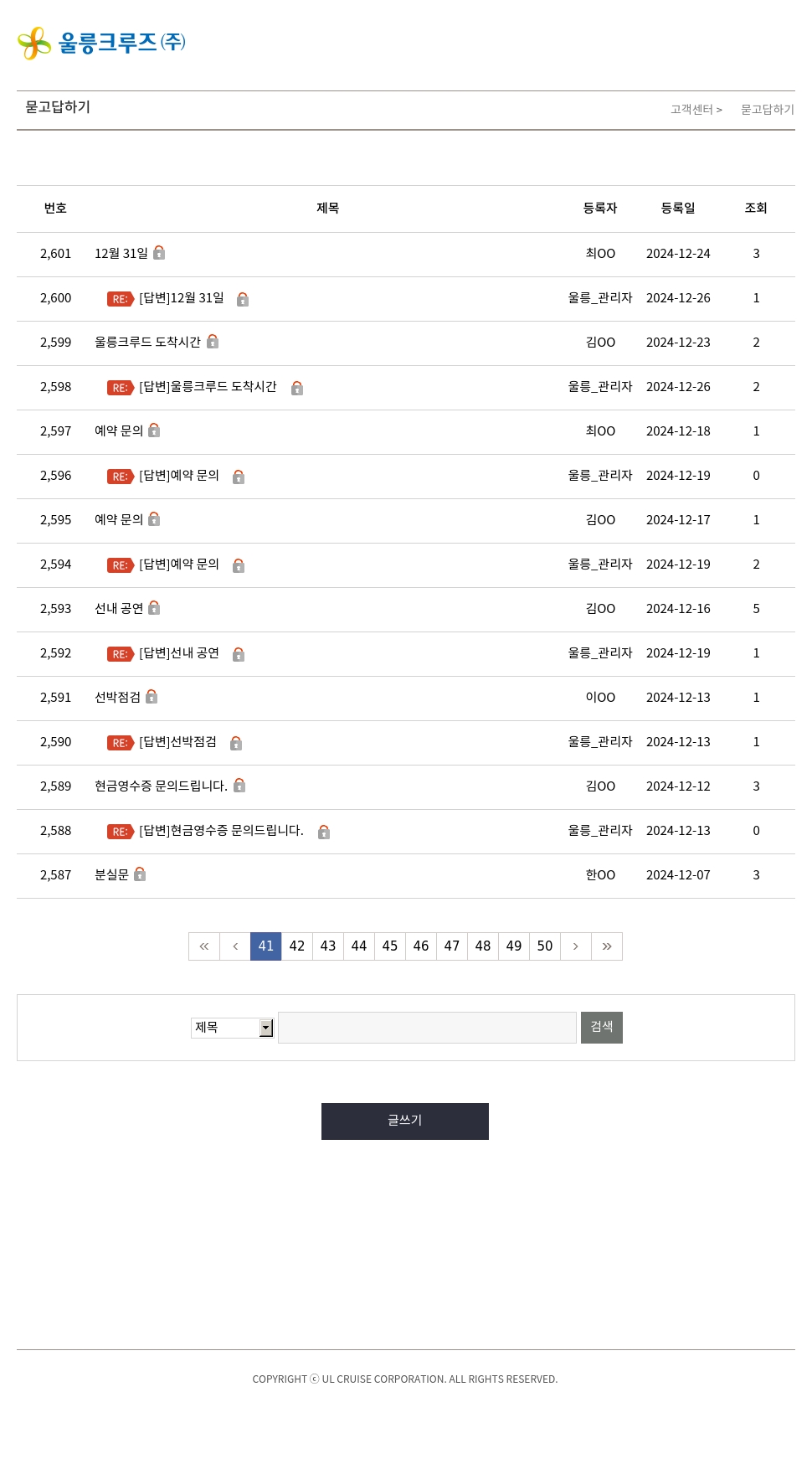Go to page 42
This screenshot has width=812, height=1459.
click(x=297, y=946)
